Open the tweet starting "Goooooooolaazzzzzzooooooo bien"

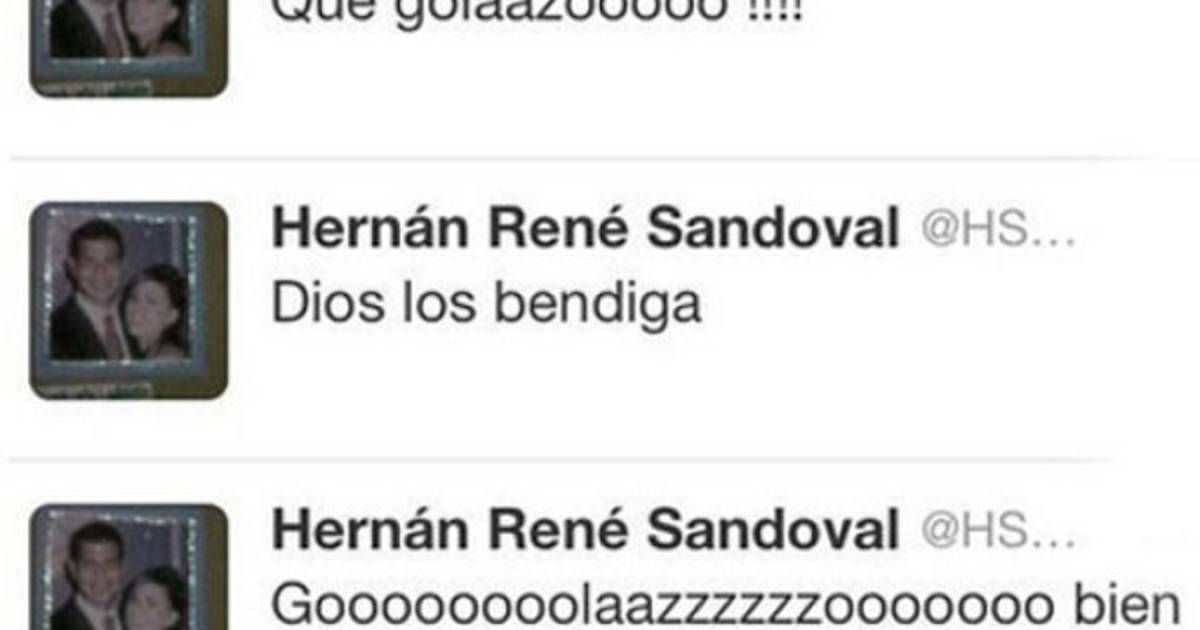pyautogui.click(x=725, y=606)
